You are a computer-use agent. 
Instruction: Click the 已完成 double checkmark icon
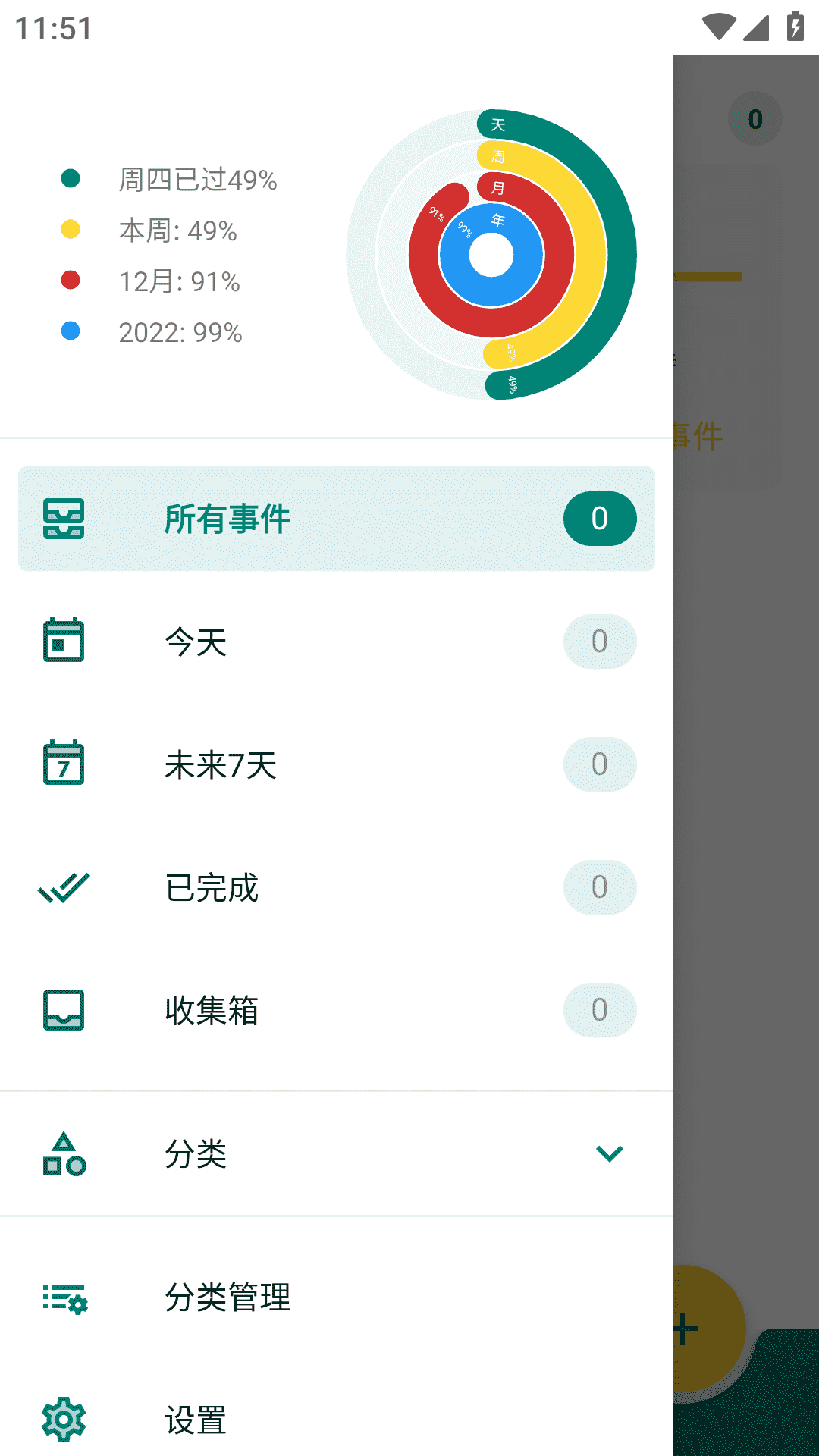(63, 887)
